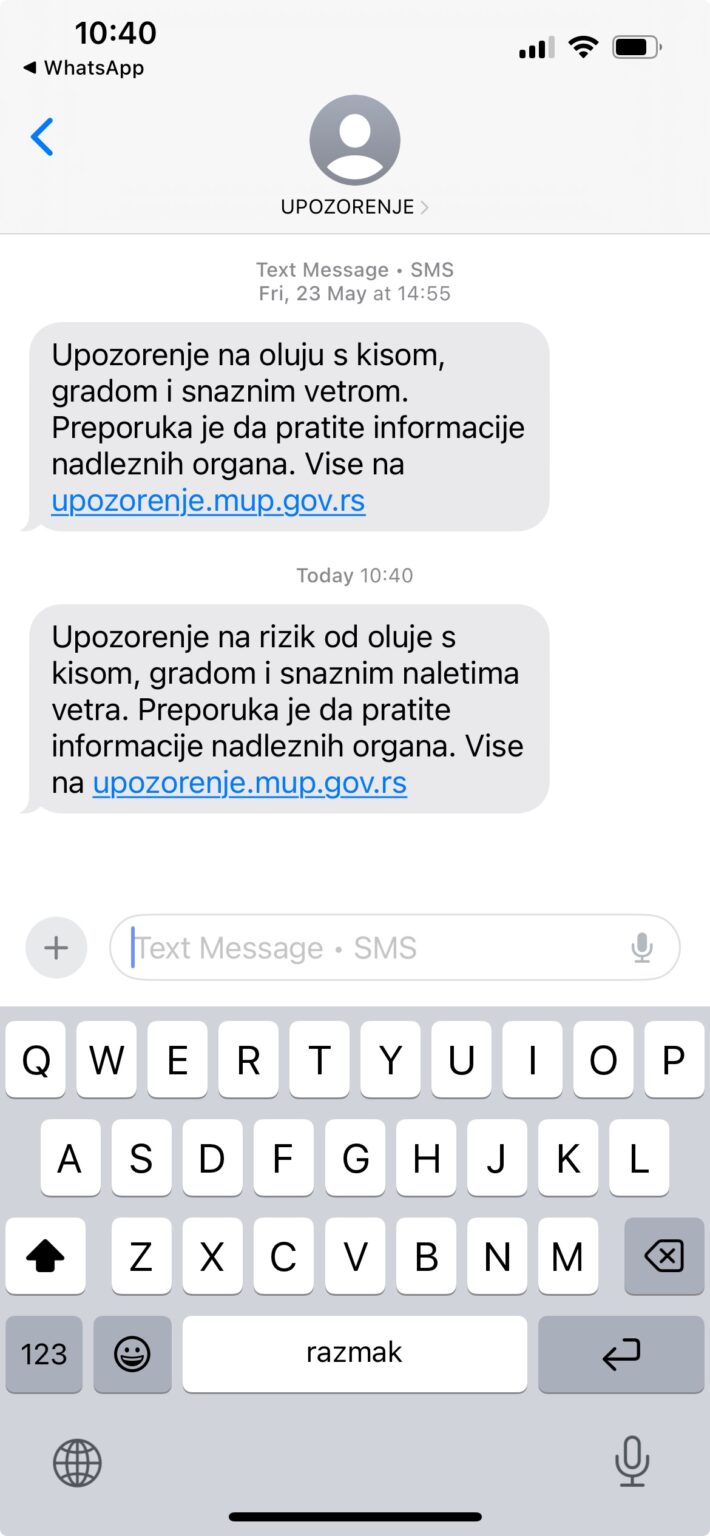Hit the return key

click(x=620, y=1354)
